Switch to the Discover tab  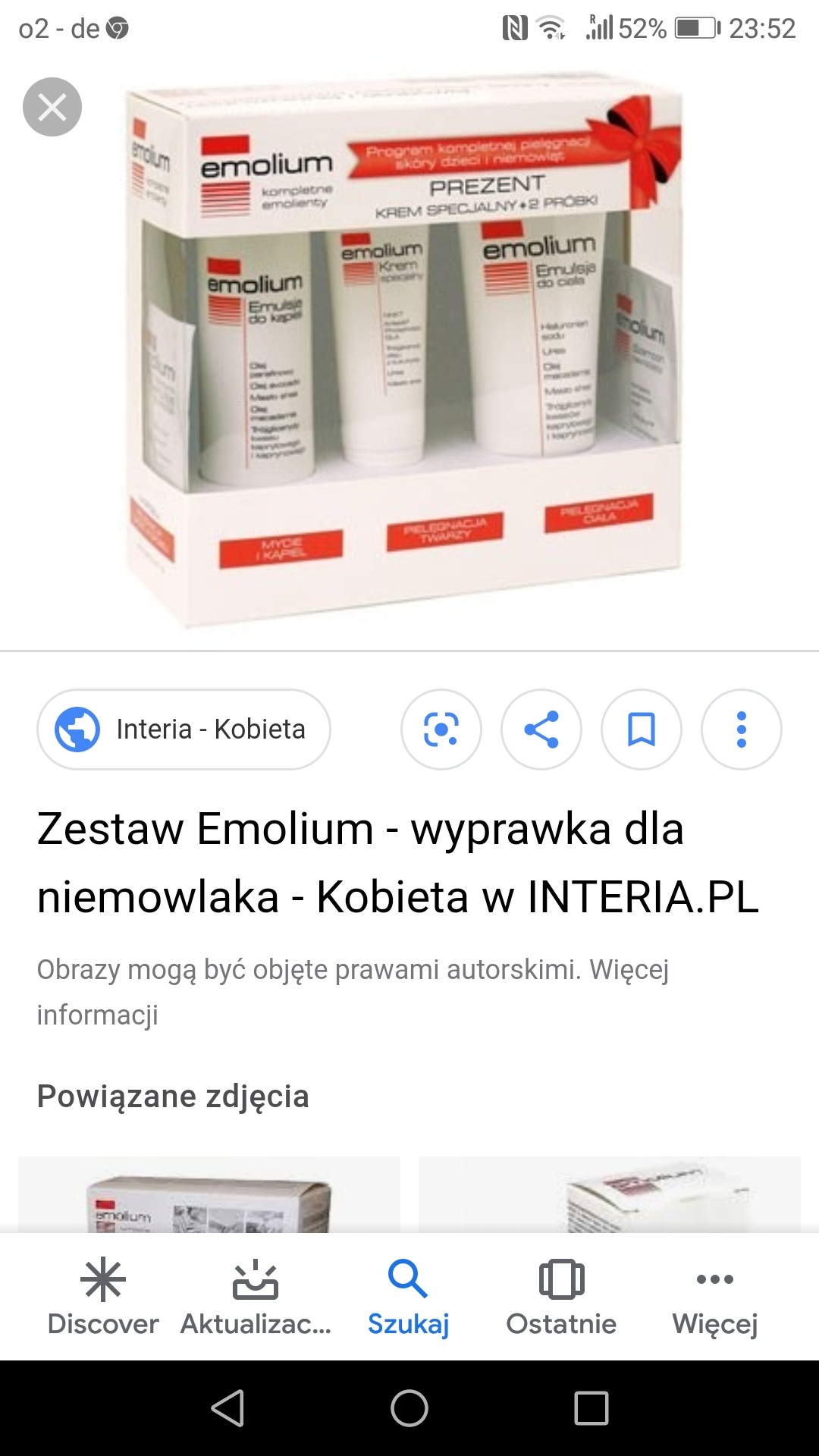click(x=103, y=1295)
